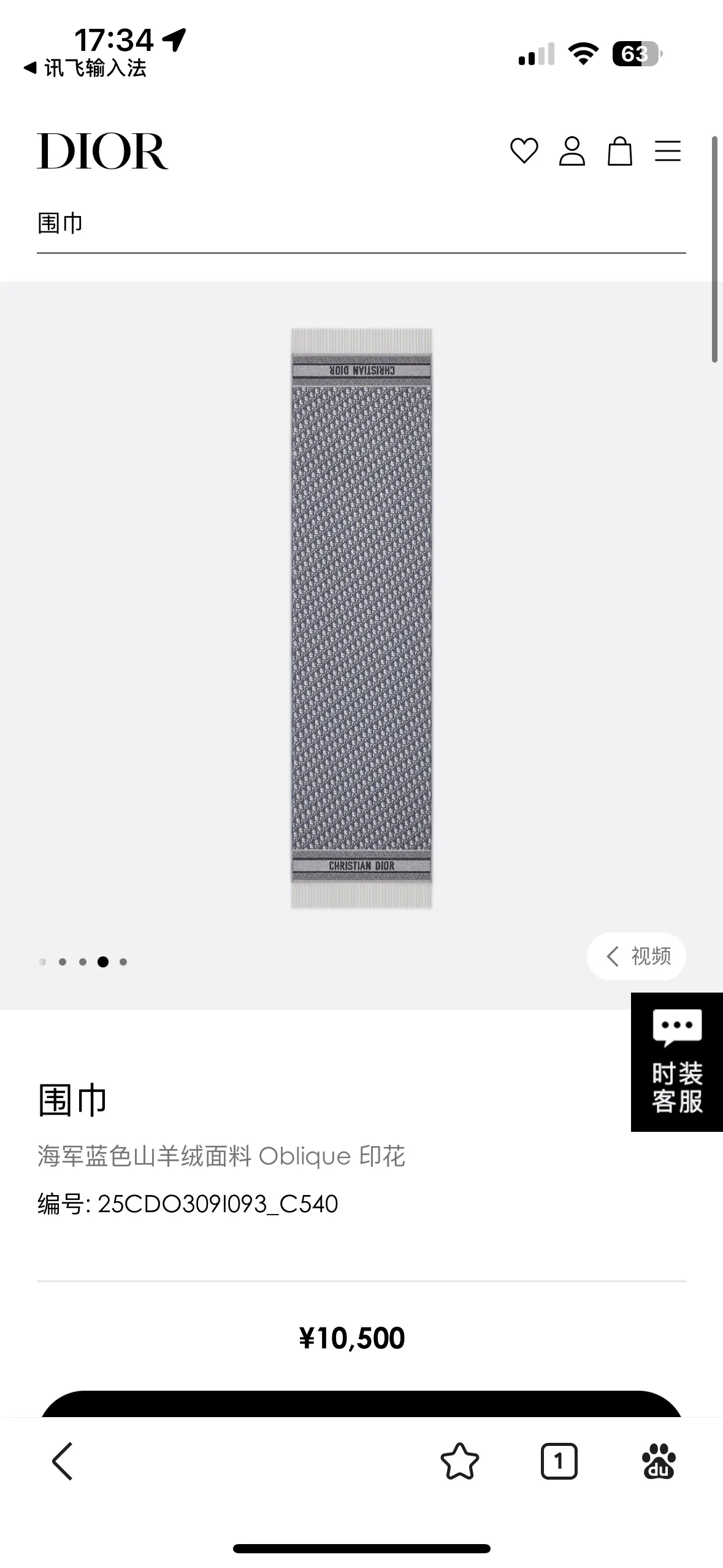
Task: Bookmark this page with the star
Action: 459,1461
